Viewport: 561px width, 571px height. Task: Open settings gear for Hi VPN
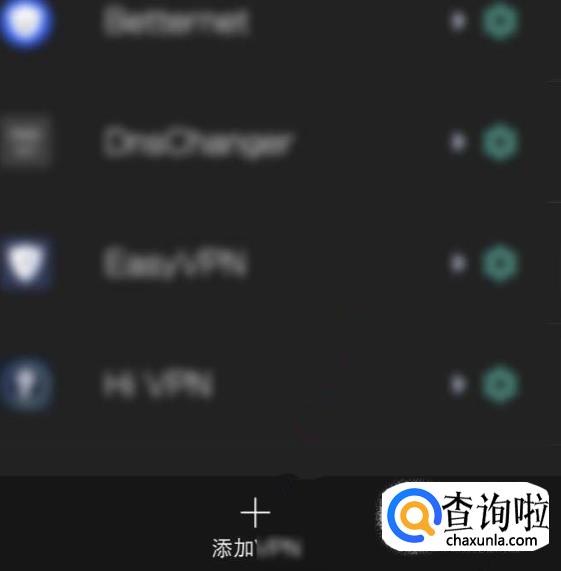[500, 385]
